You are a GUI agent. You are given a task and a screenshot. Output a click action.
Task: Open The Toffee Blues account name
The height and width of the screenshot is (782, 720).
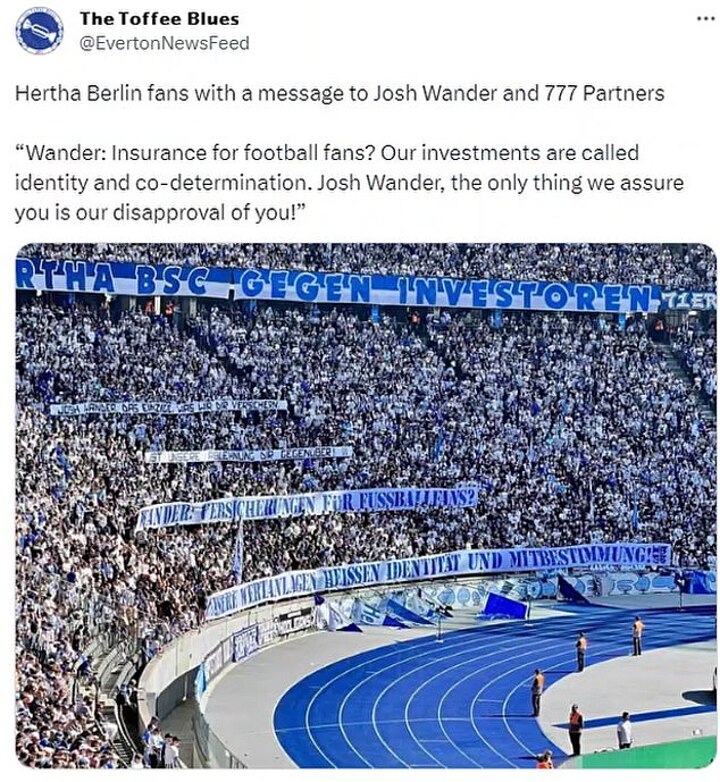pyautogui.click(x=159, y=18)
